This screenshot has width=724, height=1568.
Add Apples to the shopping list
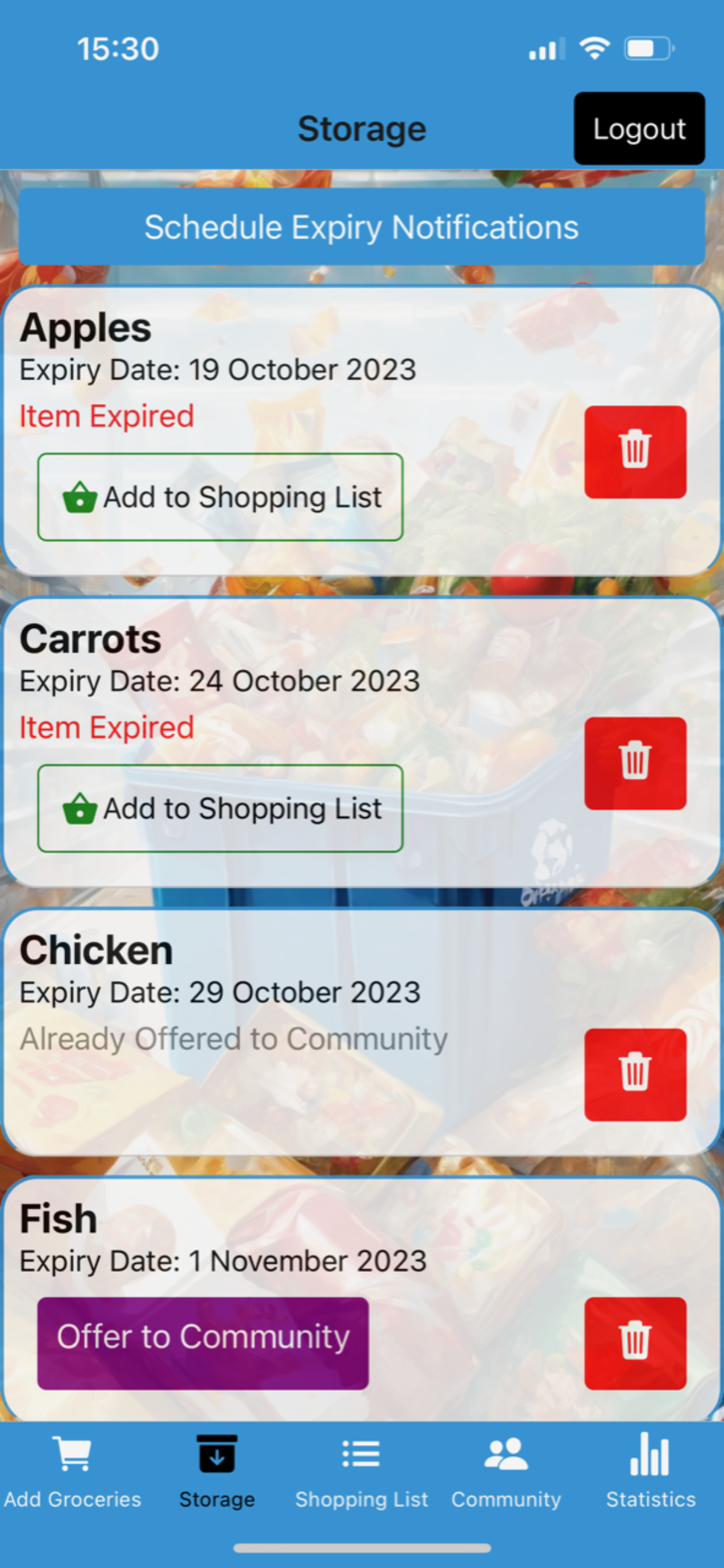click(x=220, y=497)
